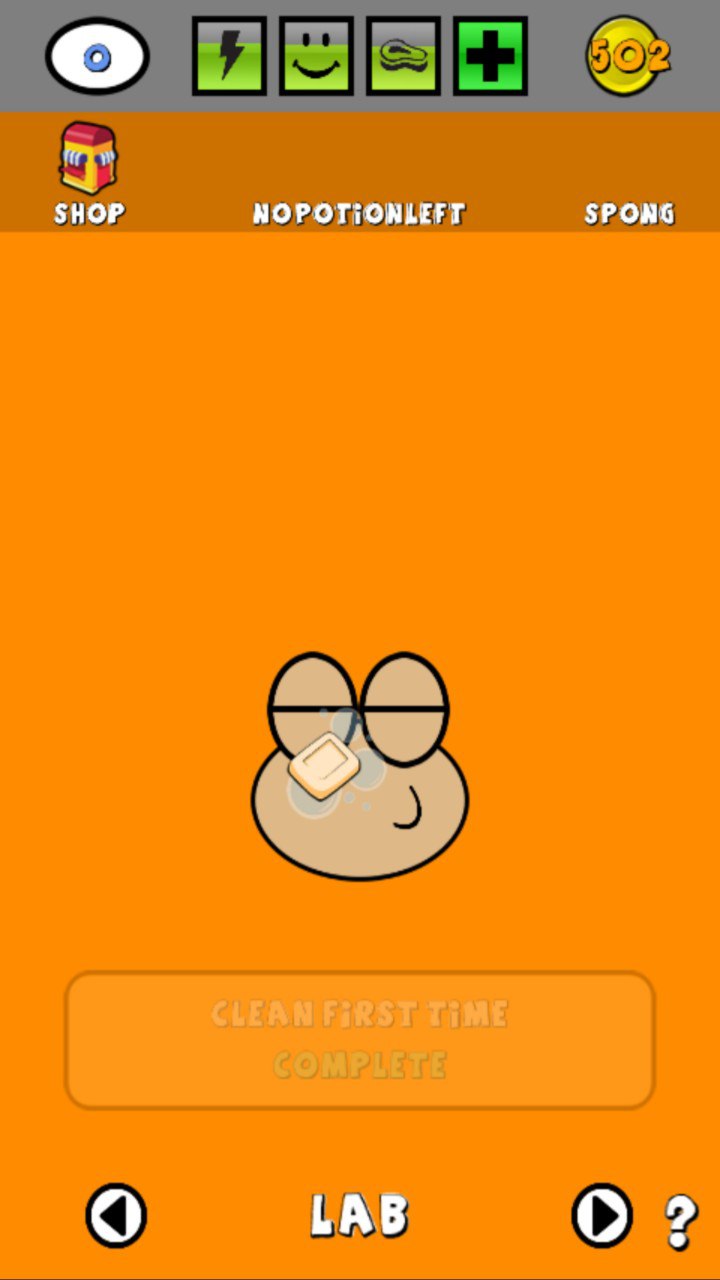
Task: Open the coin balance
Action: pos(627,56)
